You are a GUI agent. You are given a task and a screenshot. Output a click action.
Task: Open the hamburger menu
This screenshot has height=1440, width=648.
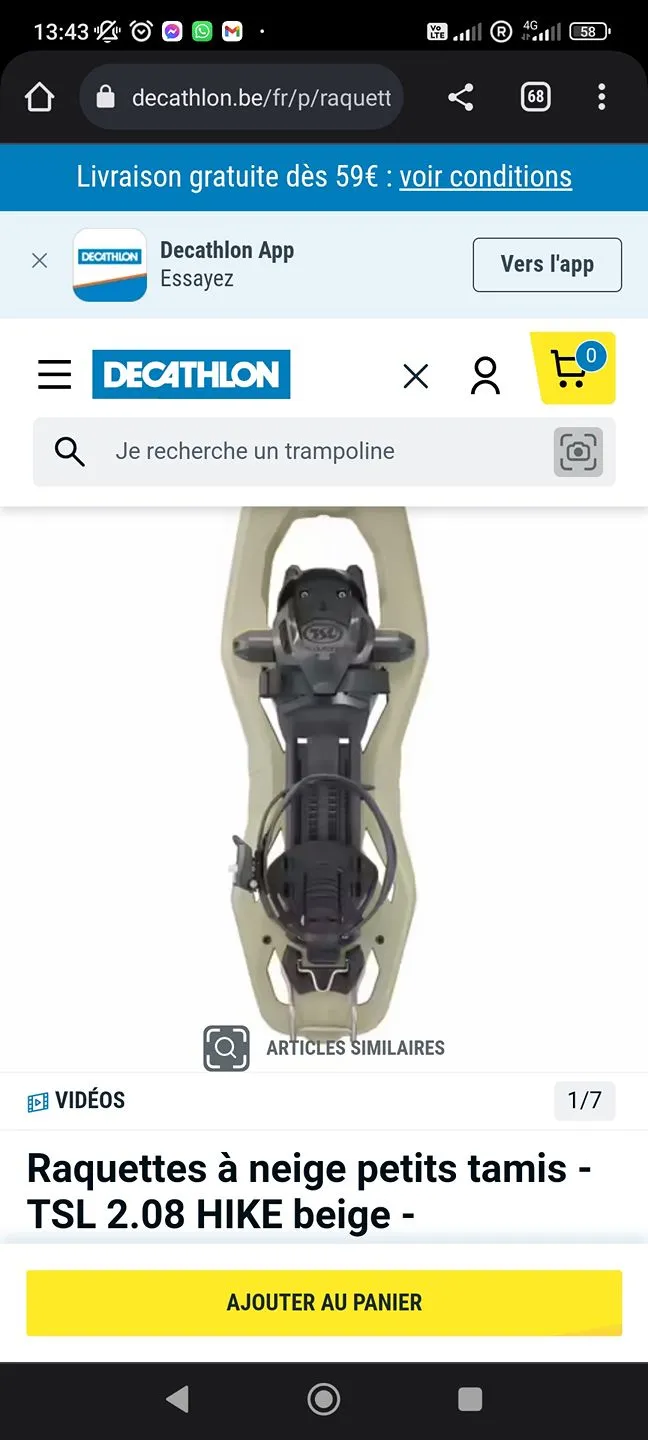click(55, 375)
